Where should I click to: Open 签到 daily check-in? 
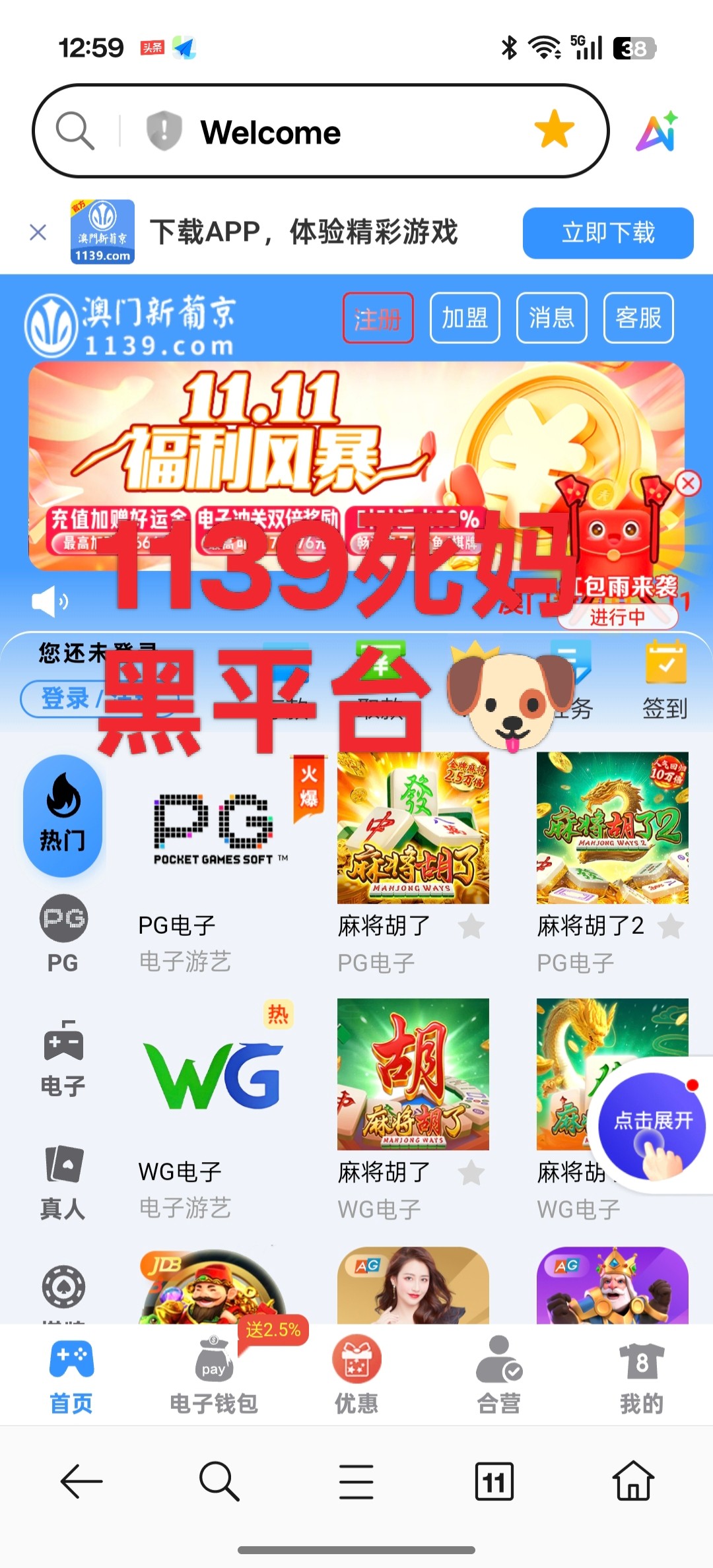pos(665,680)
